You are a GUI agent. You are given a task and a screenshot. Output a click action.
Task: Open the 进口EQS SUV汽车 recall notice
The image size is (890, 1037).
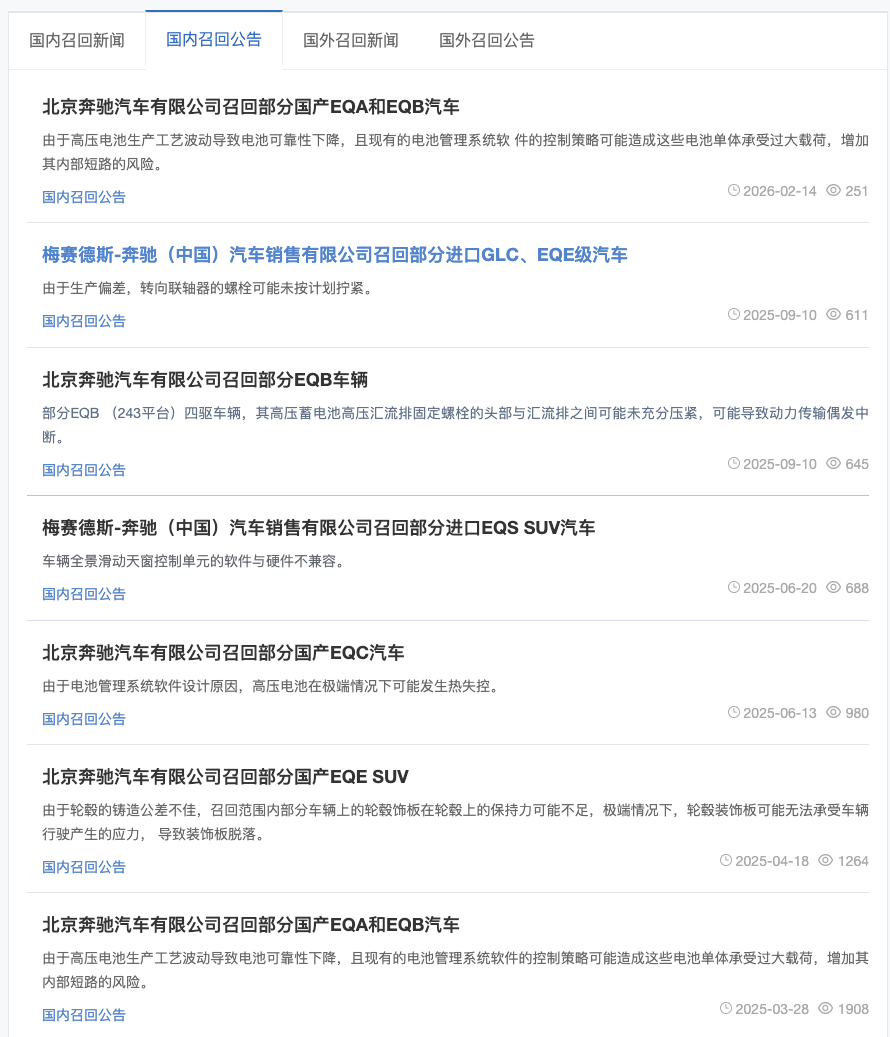tap(318, 527)
